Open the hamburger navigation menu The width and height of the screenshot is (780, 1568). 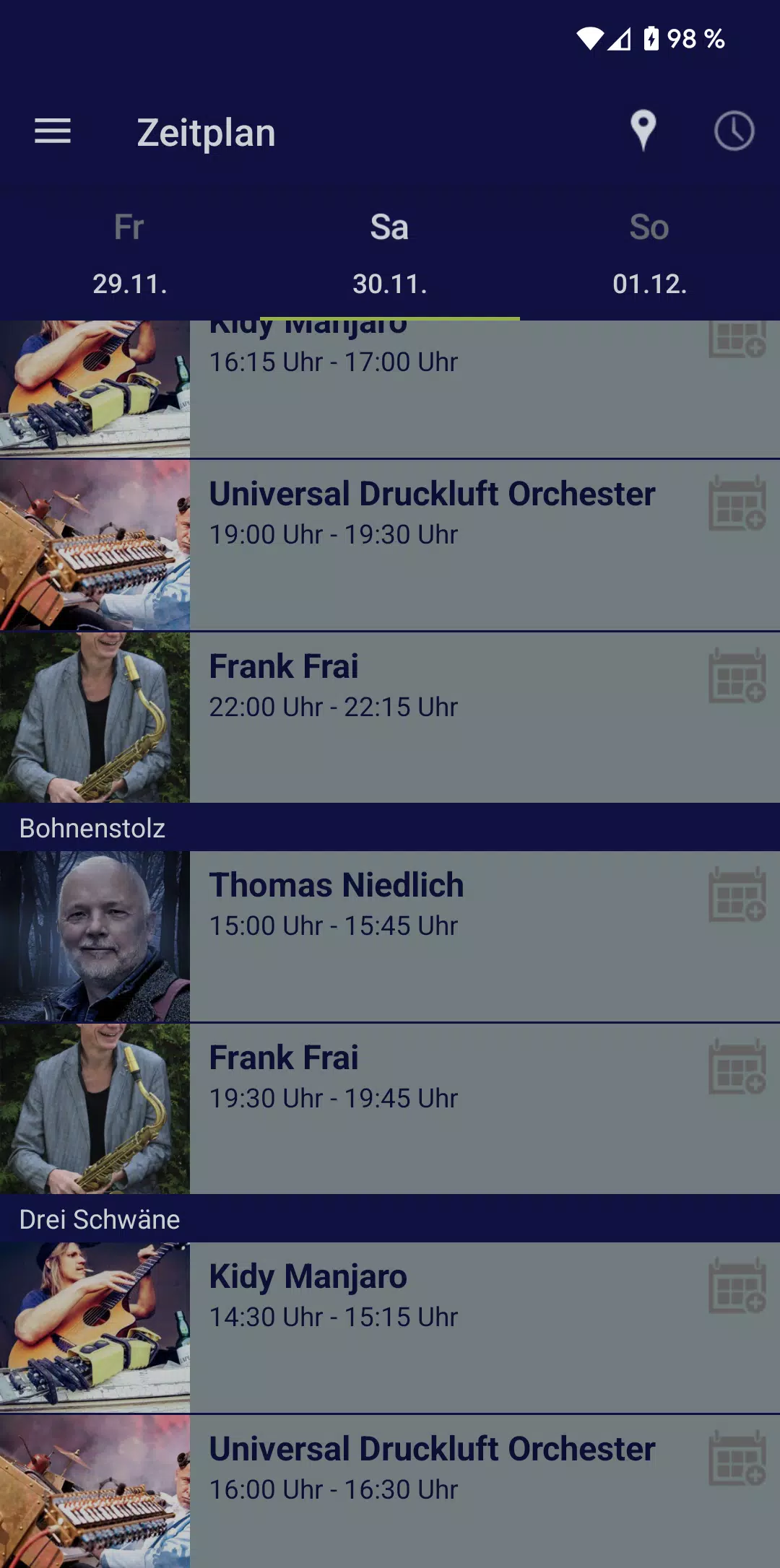(x=53, y=131)
